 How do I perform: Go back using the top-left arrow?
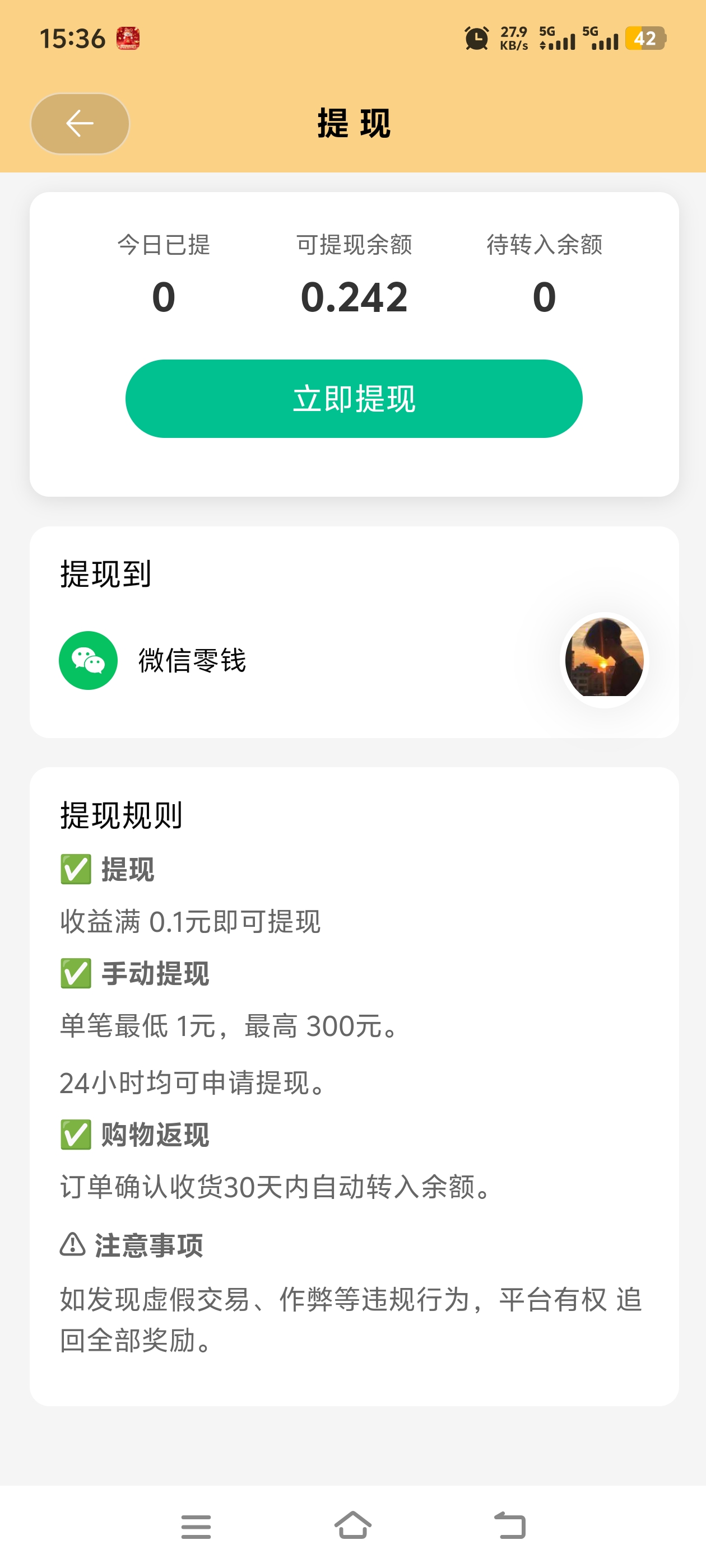click(x=80, y=124)
